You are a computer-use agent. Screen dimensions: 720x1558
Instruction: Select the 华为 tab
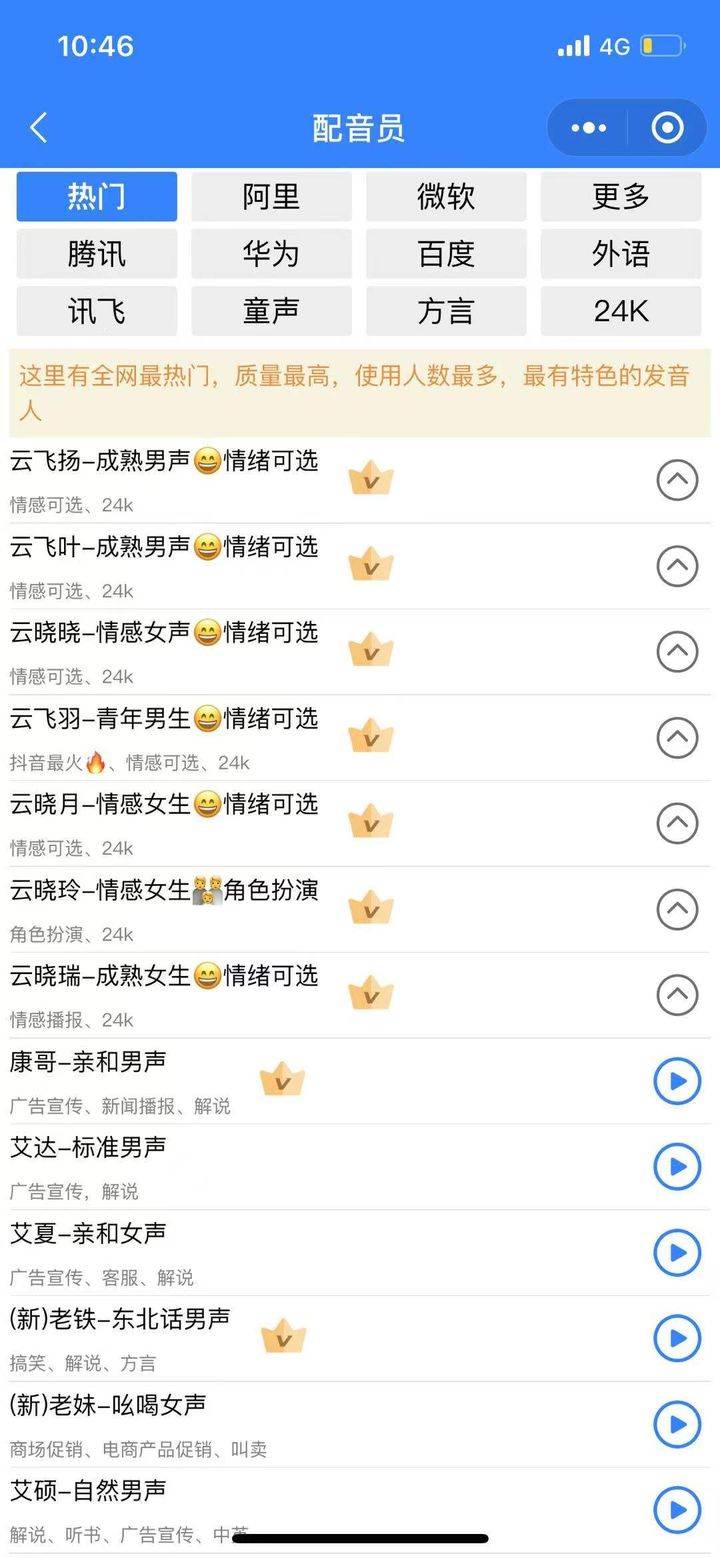[271, 254]
